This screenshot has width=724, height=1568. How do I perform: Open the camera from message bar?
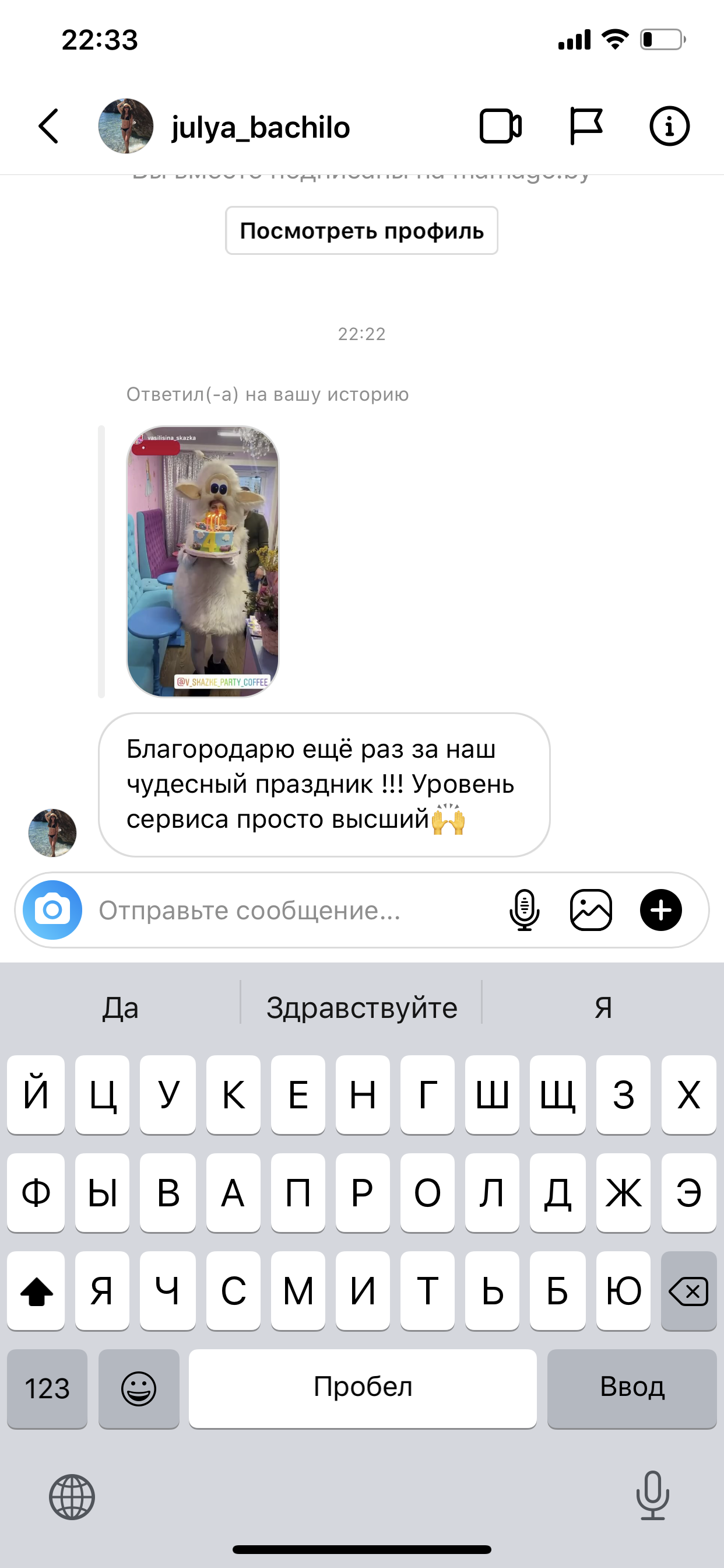52,910
